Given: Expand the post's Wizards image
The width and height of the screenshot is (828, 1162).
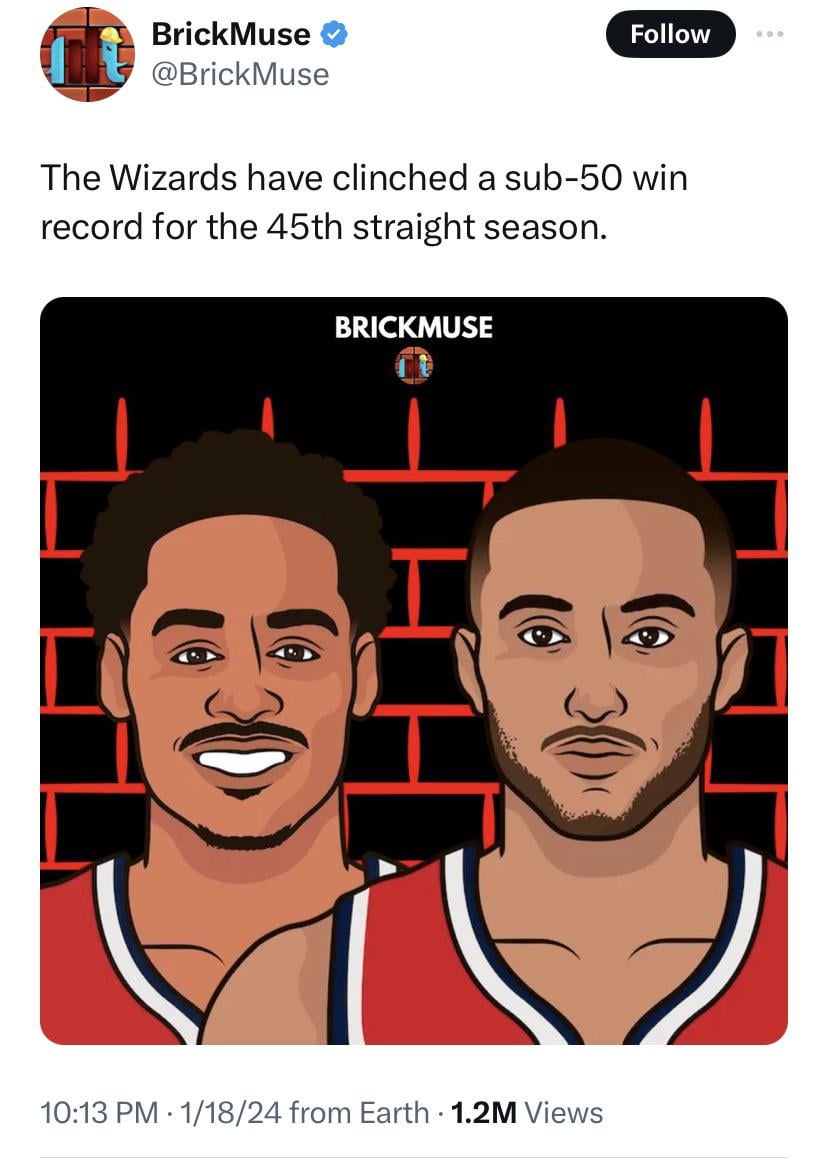Looking at the screenshot, I should tap(413, 670).
